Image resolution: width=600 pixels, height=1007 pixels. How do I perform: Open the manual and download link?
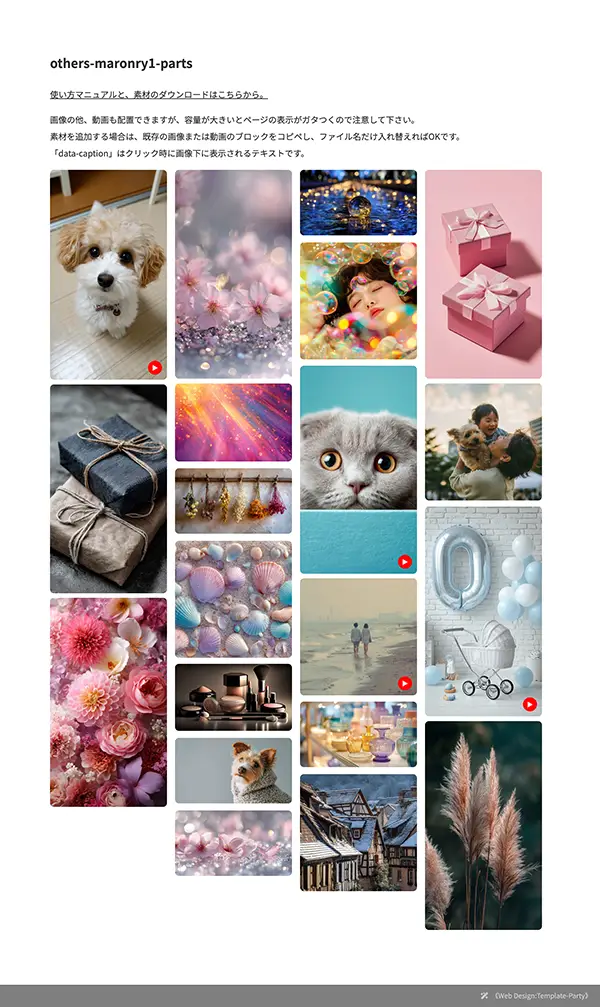158,95
